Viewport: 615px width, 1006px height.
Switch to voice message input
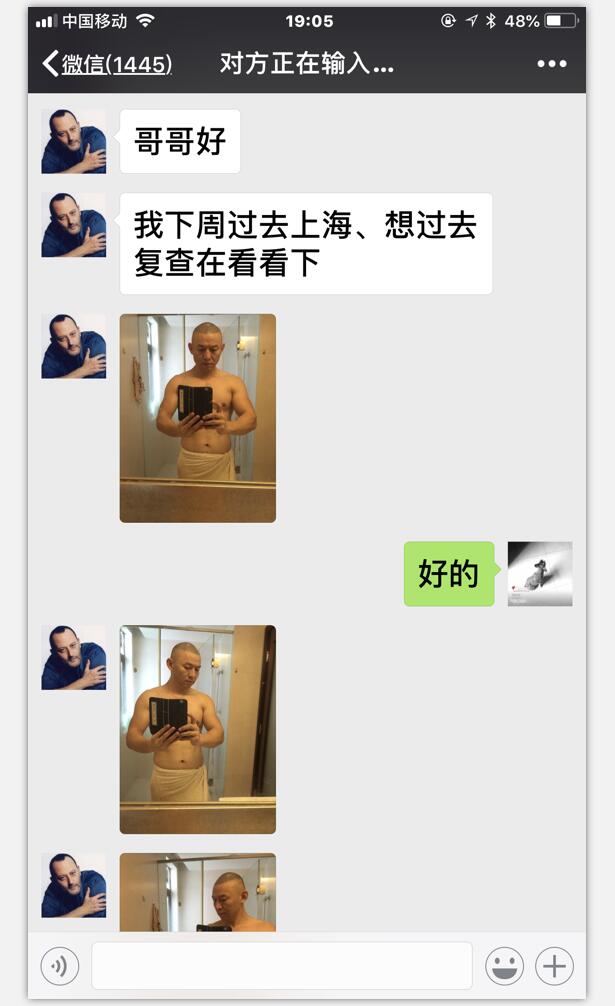pyautogui.click(x=60, y=966)
